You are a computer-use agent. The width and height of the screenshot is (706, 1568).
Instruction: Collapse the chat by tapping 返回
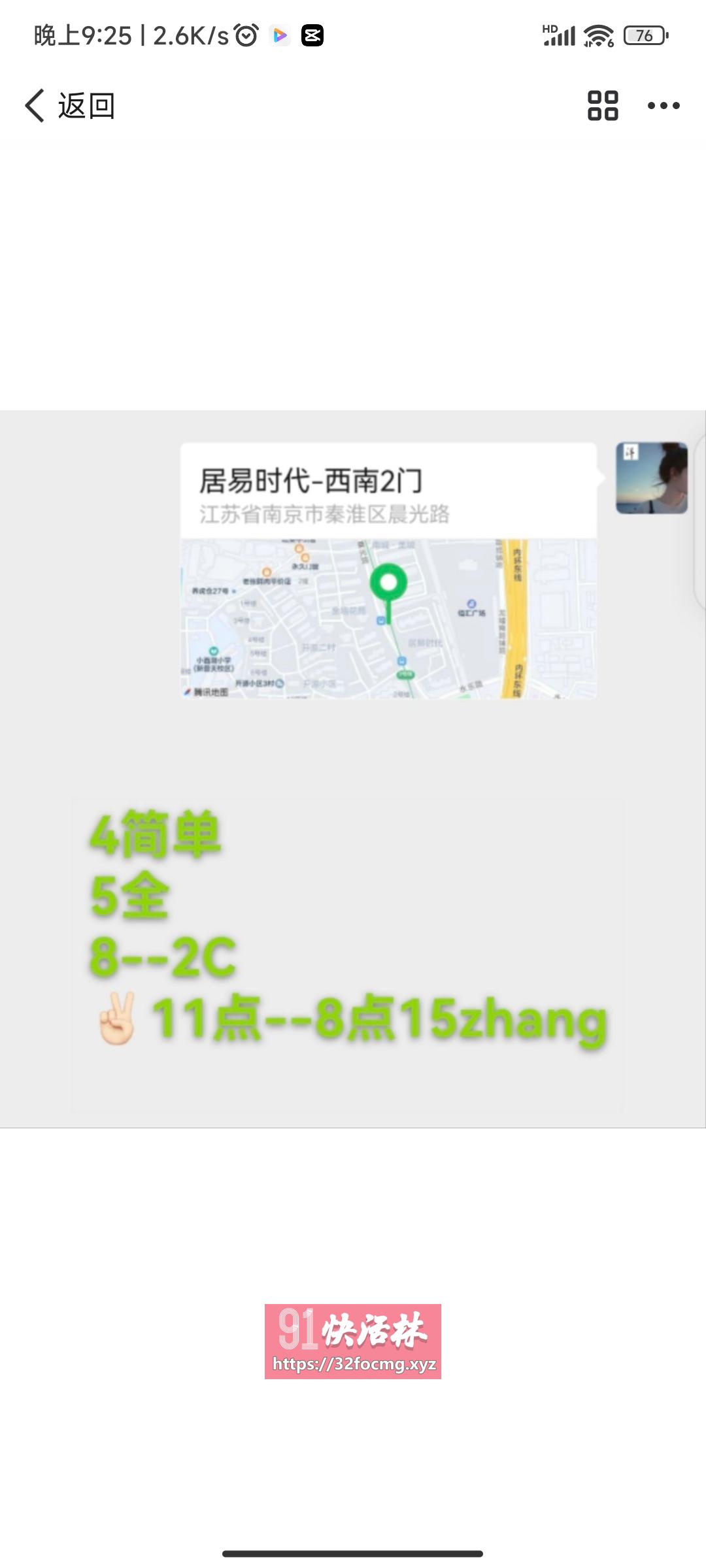tap(85, 105)
